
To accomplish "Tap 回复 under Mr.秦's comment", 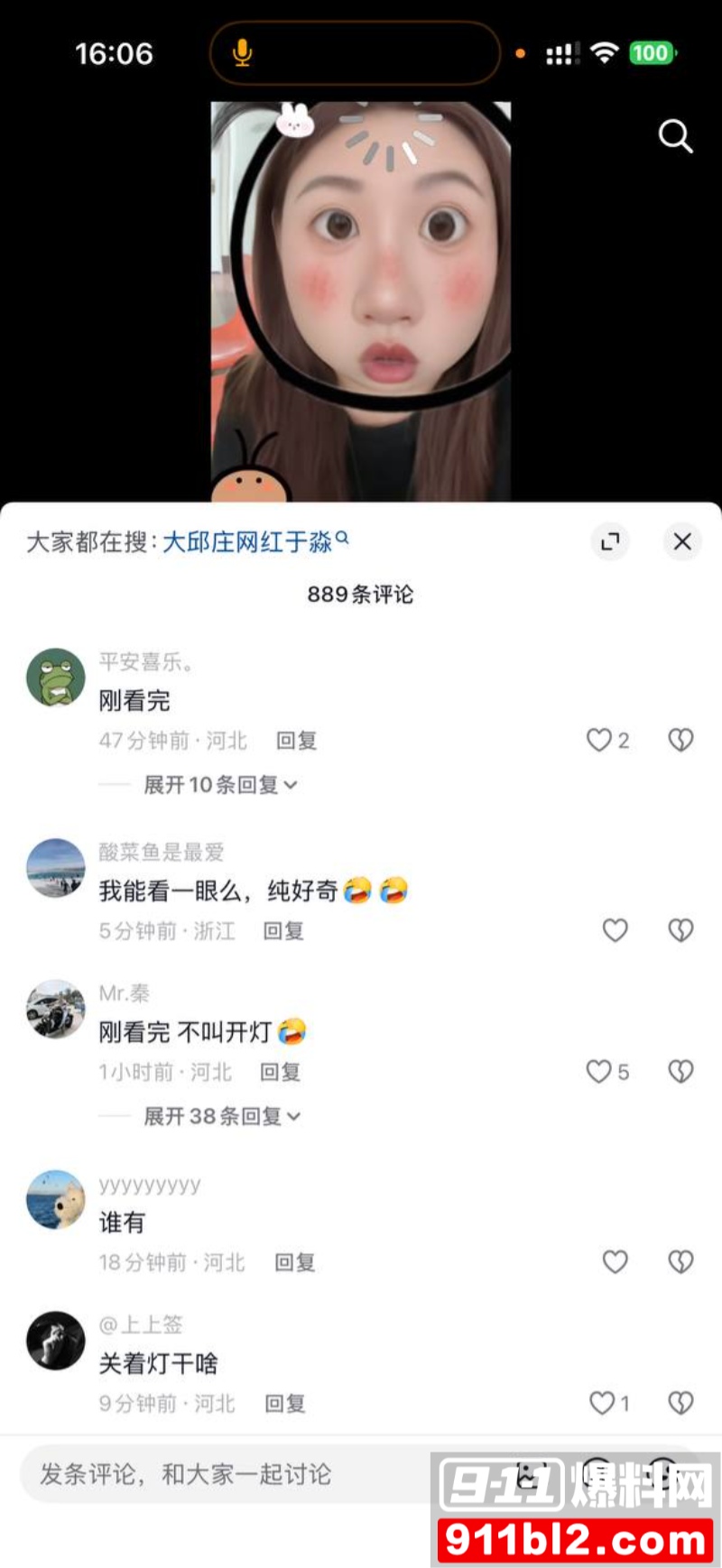I will click(x=280, y=1072).
